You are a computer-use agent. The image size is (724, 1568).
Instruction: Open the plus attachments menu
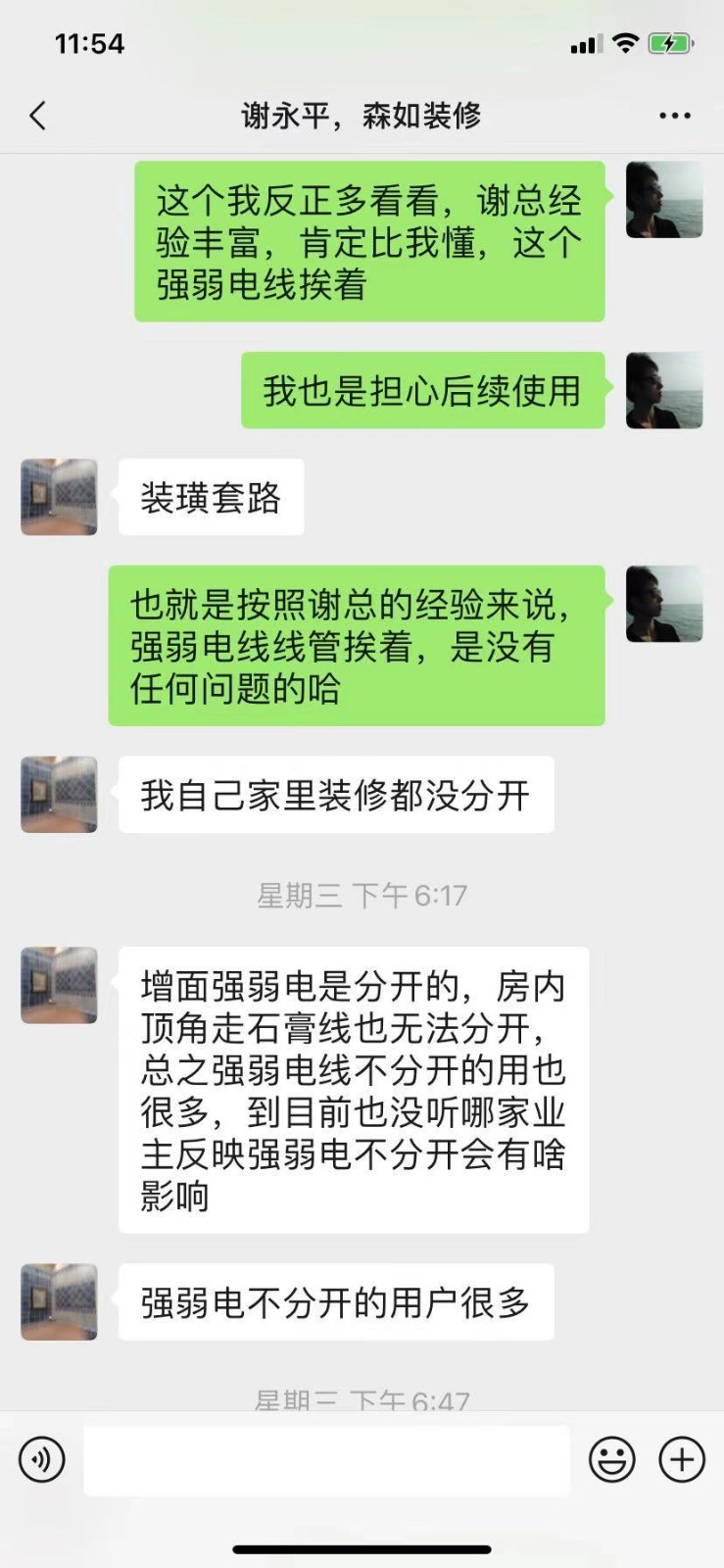coord(682,1459)
